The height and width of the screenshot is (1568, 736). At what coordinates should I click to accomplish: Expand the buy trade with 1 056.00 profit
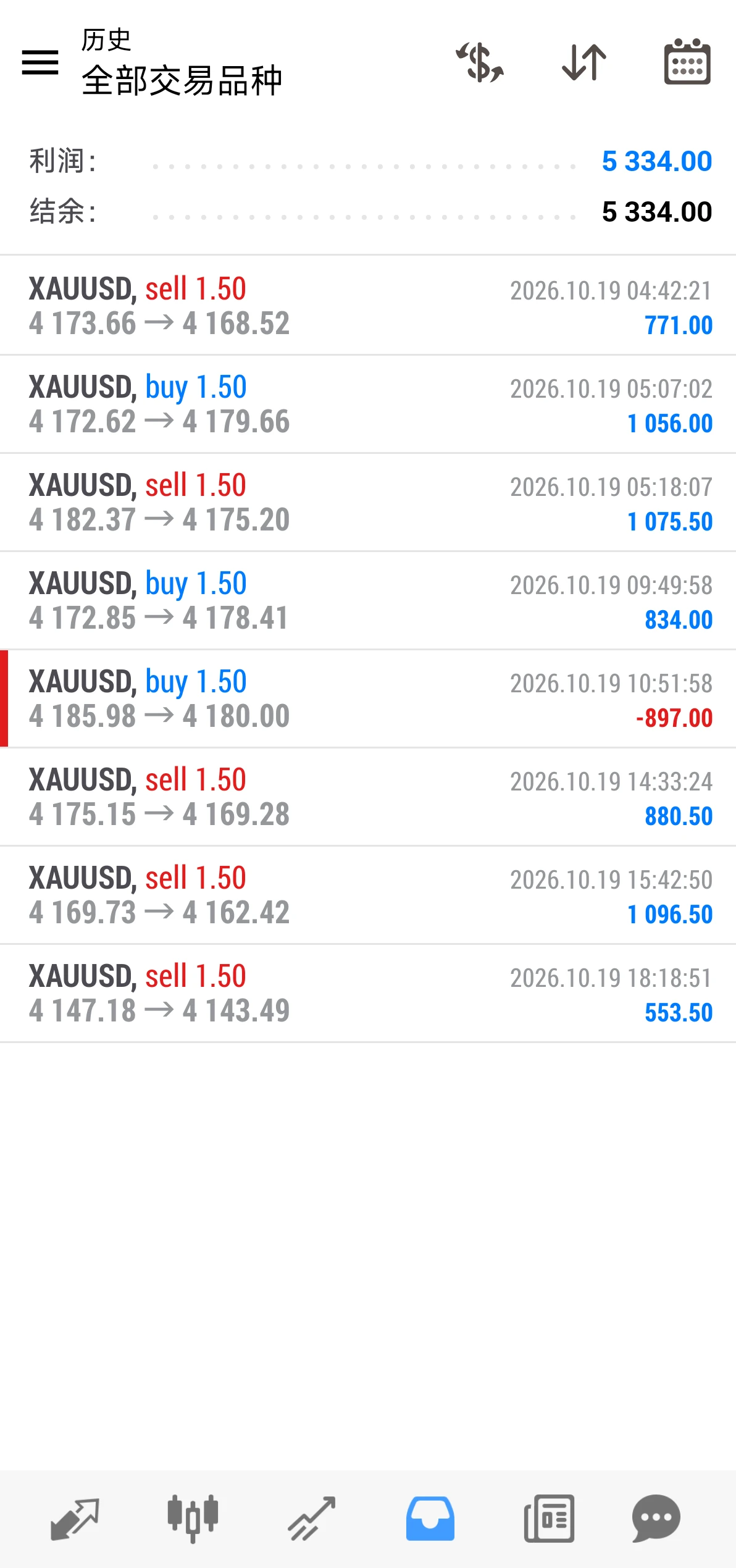pyautogui.click(x=368, y=404)
